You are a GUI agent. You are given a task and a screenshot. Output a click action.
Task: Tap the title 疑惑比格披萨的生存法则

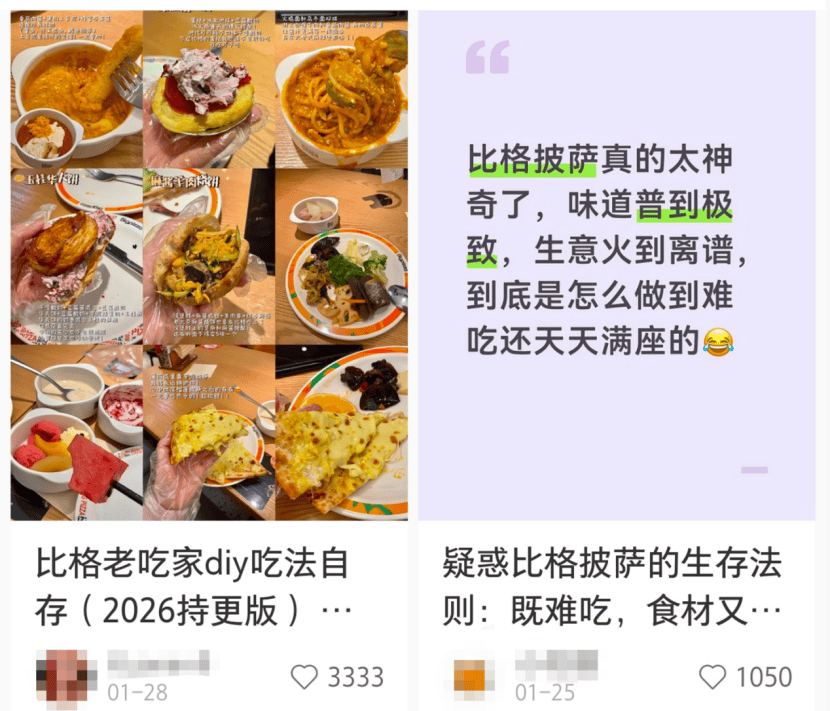[612, 587]
